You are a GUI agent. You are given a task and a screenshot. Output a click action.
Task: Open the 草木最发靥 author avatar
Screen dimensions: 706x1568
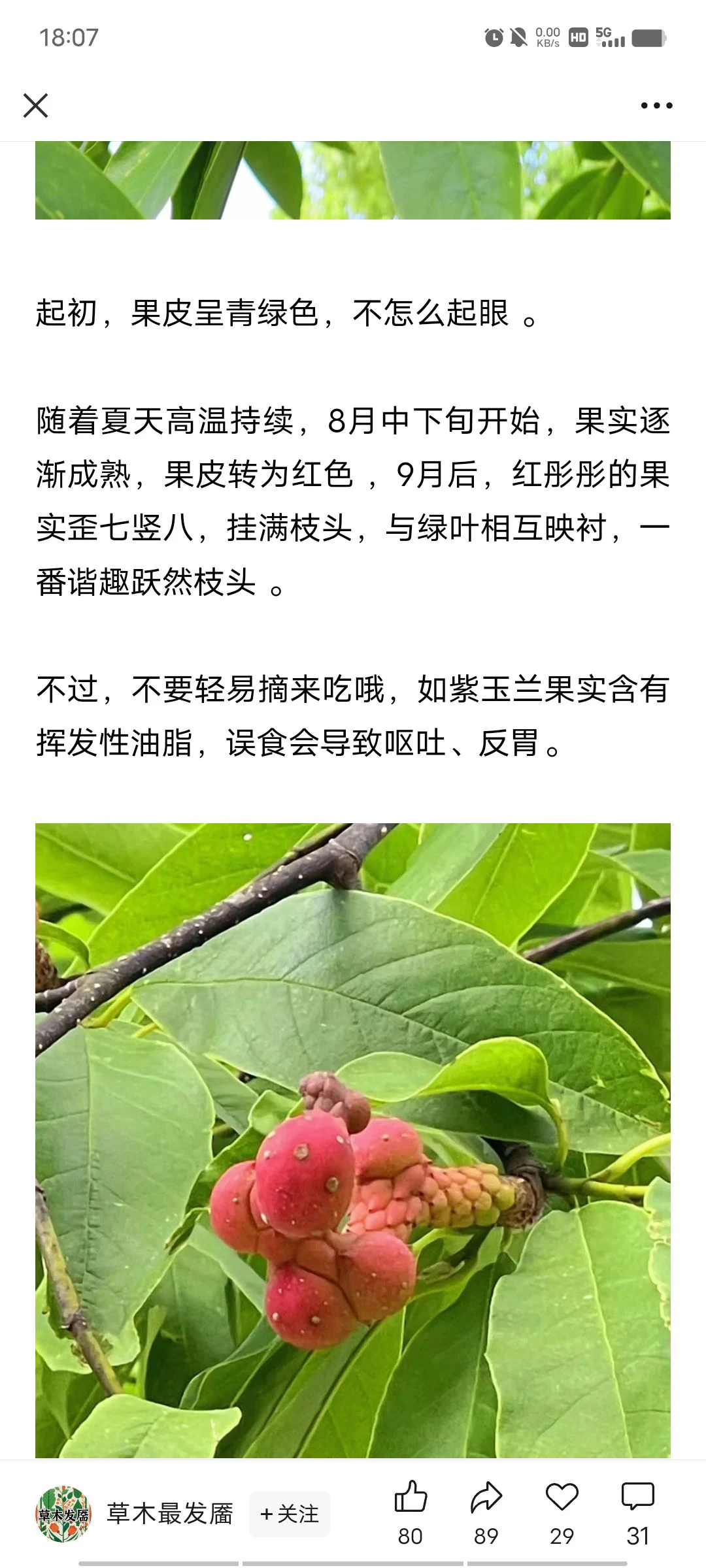63,1514
